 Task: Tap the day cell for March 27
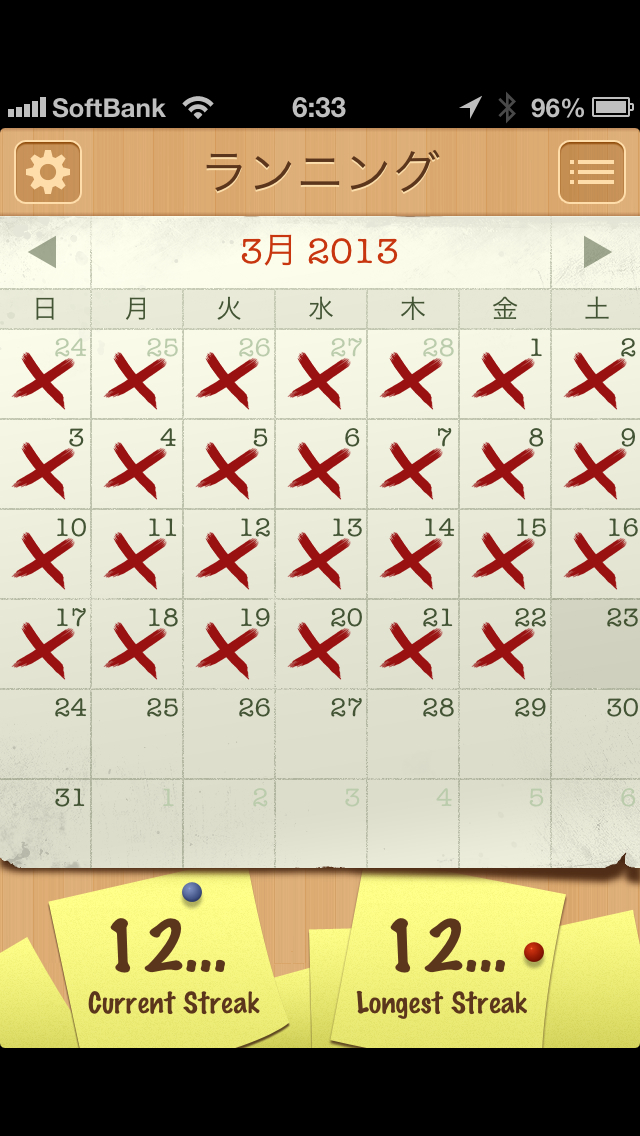(320, 735)
